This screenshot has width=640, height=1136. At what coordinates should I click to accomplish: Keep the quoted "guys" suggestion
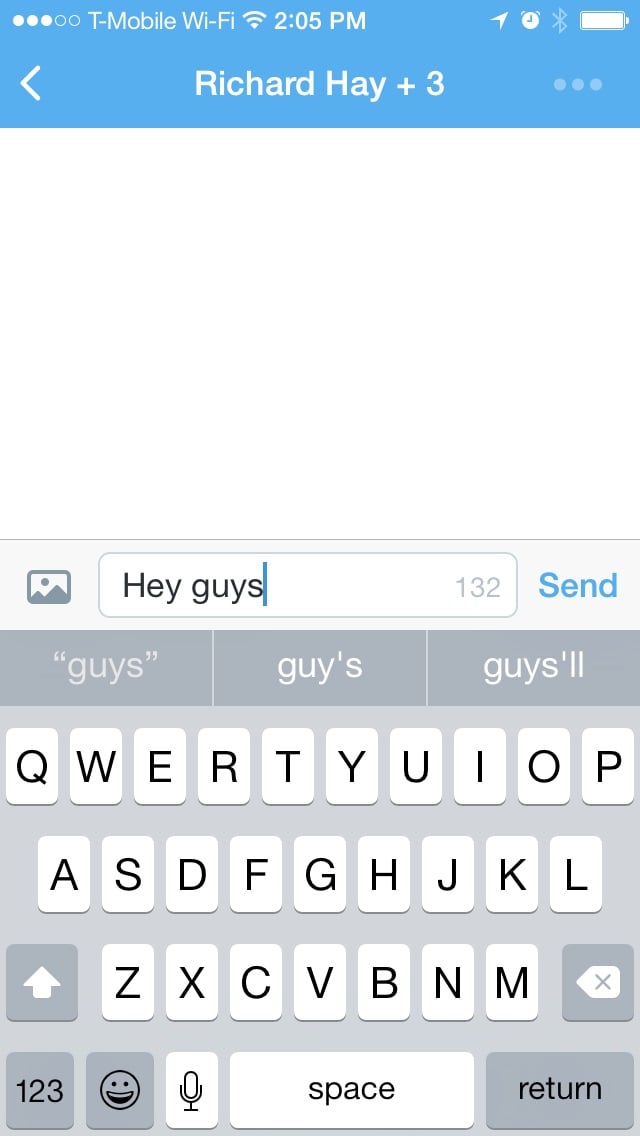point(106,667)
